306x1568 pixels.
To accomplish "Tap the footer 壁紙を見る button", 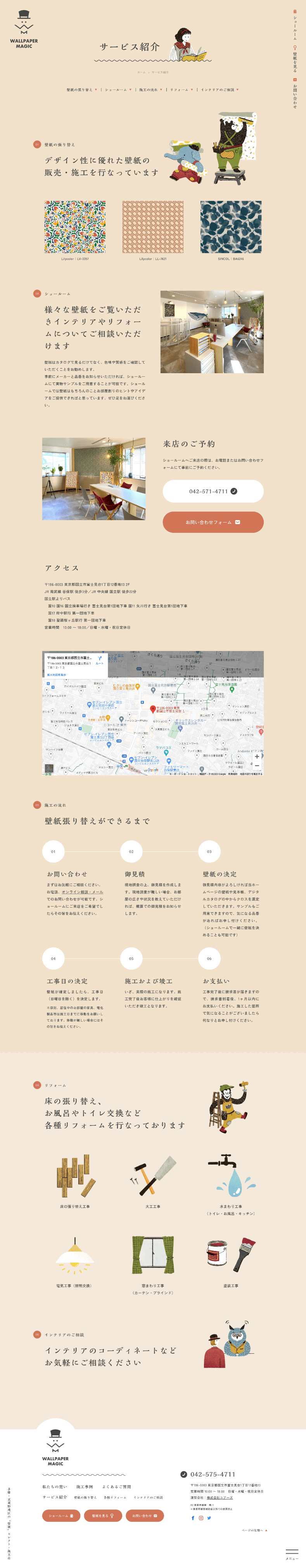I will [103, 1515].
